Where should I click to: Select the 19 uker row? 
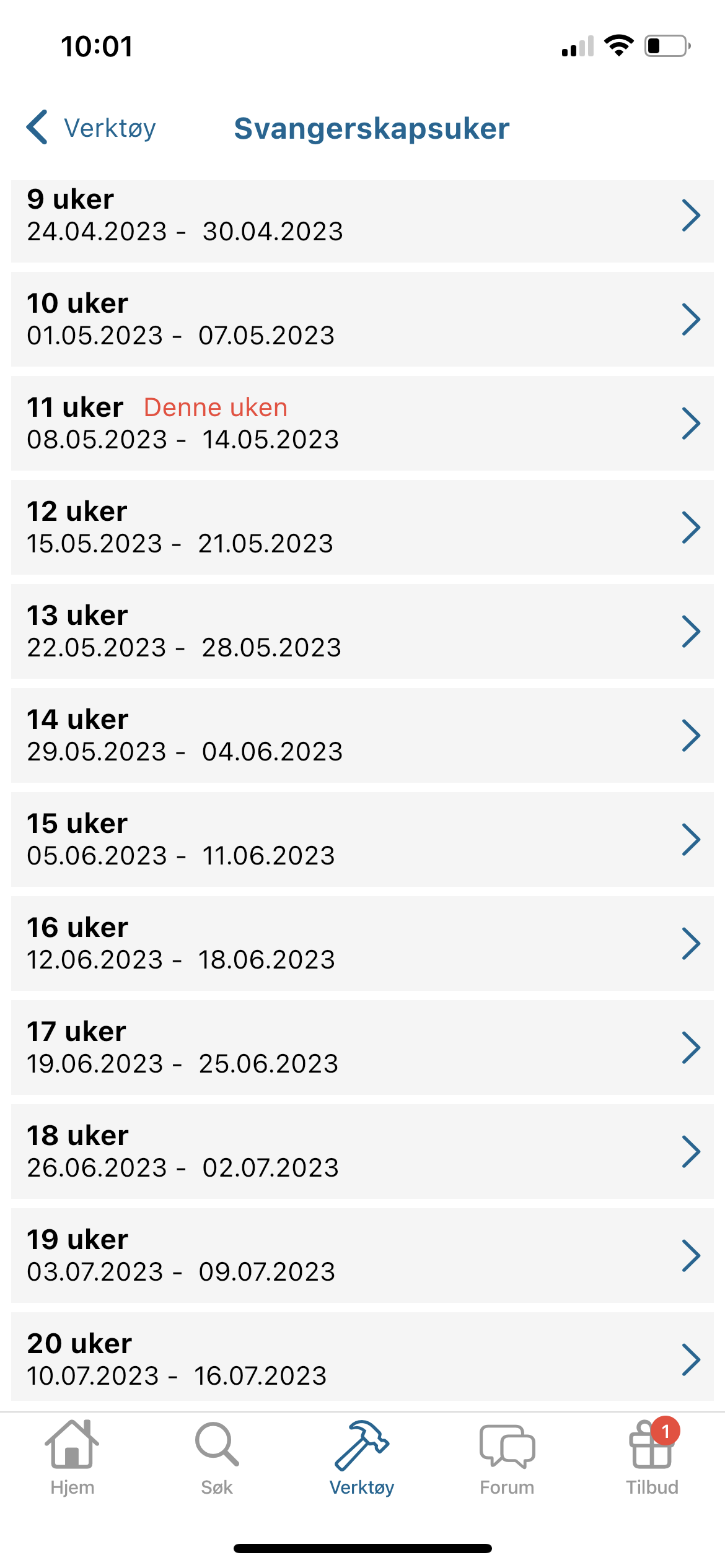click(x=362, y=1255)
